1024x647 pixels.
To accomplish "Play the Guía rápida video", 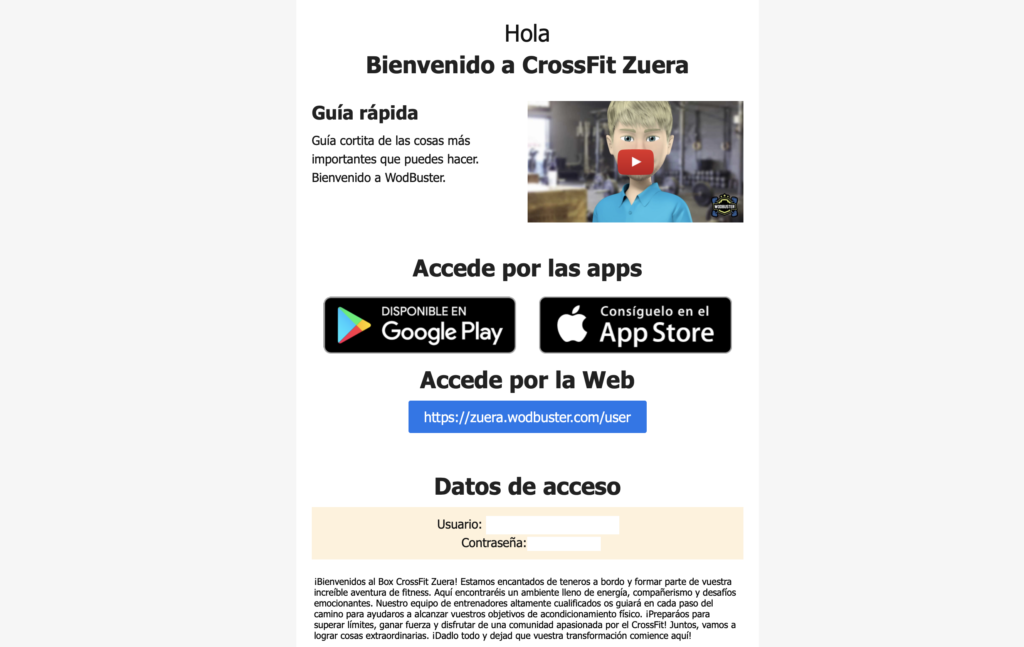I will [635, 162].
